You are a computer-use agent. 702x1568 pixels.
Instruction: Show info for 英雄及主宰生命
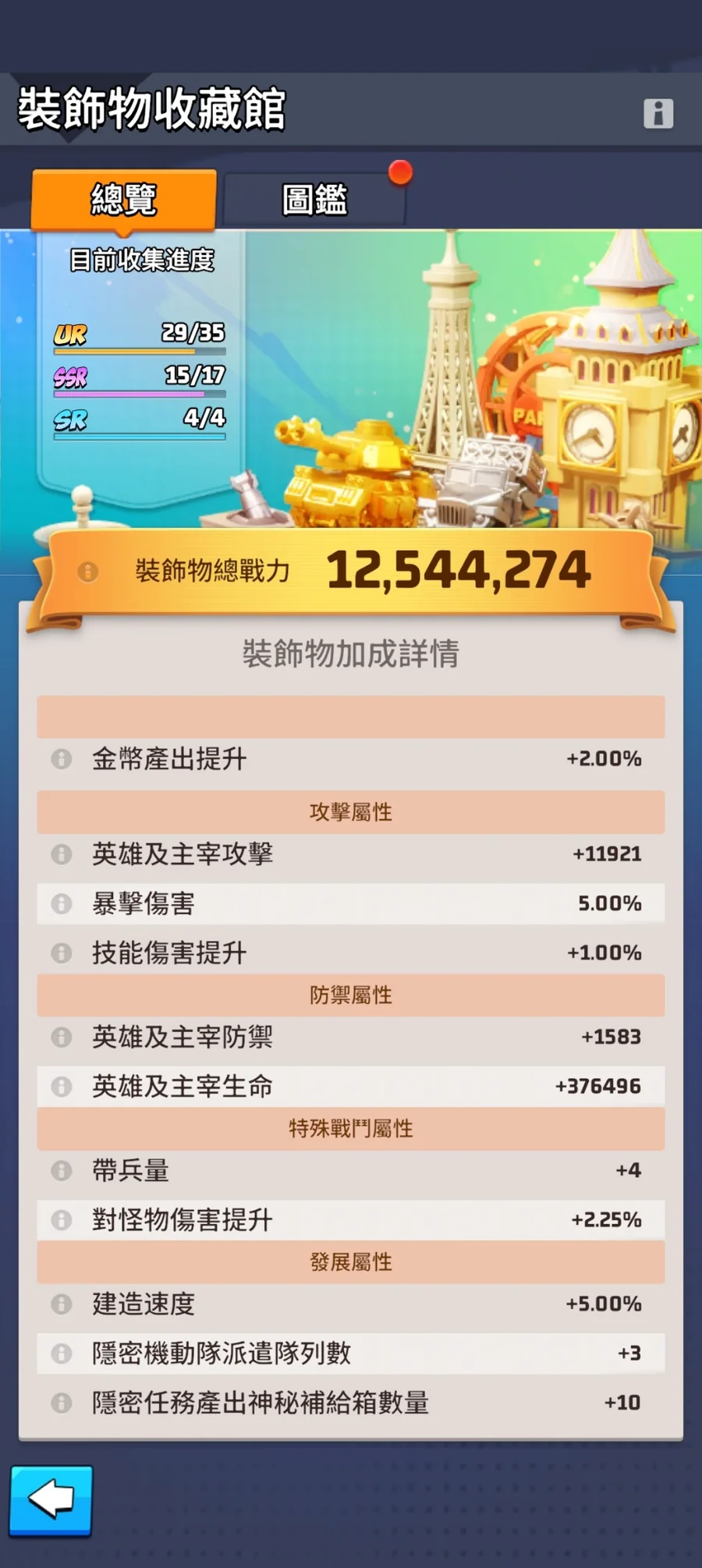click(62, 1087)
